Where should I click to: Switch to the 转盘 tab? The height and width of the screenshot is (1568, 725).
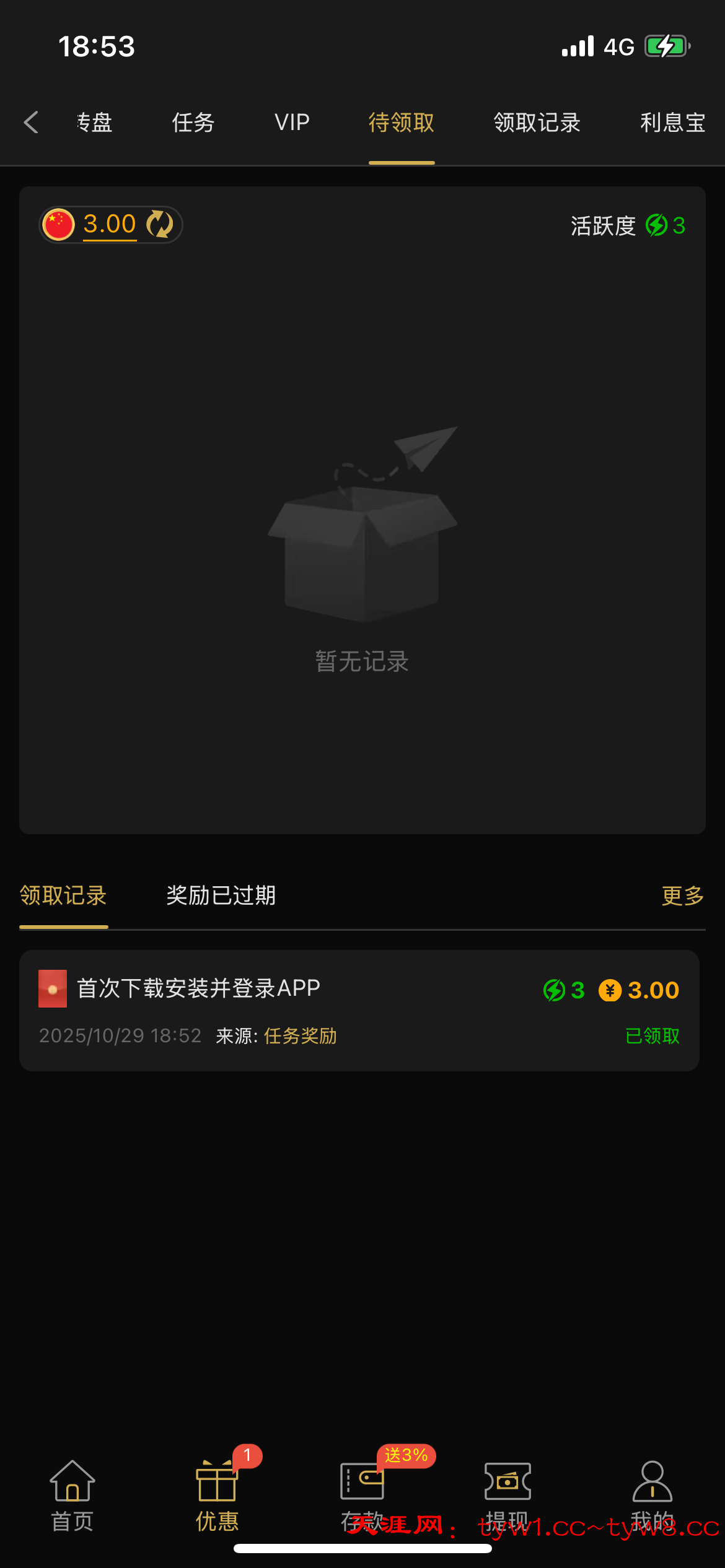tap(94, 122)
